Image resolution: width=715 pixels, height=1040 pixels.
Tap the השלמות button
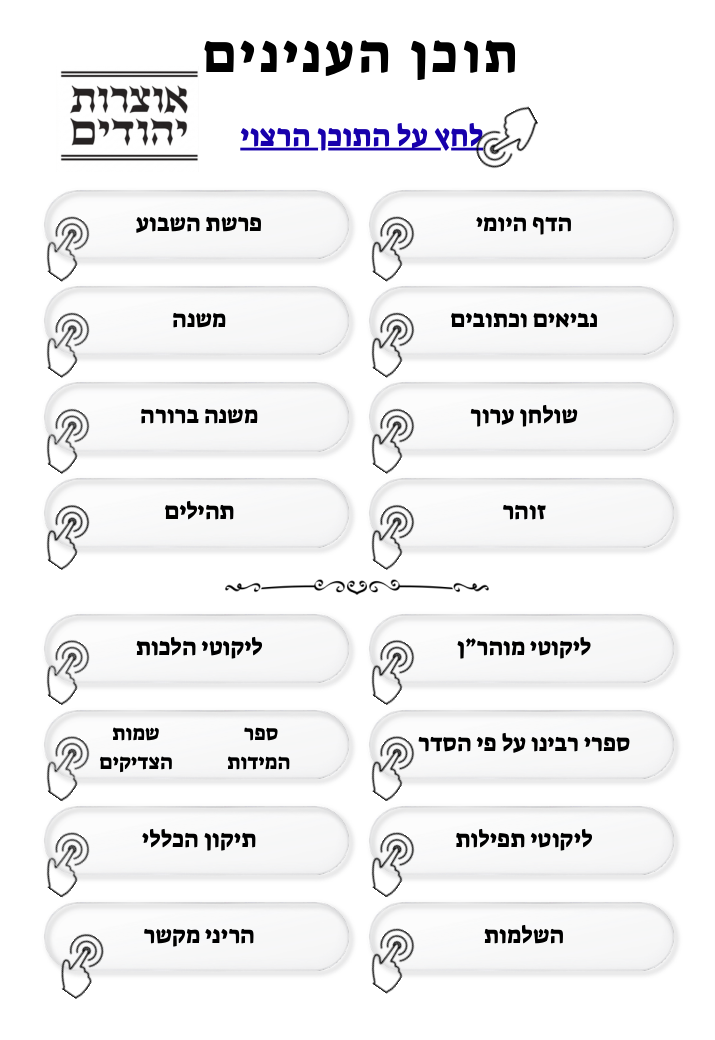[523, 937]
